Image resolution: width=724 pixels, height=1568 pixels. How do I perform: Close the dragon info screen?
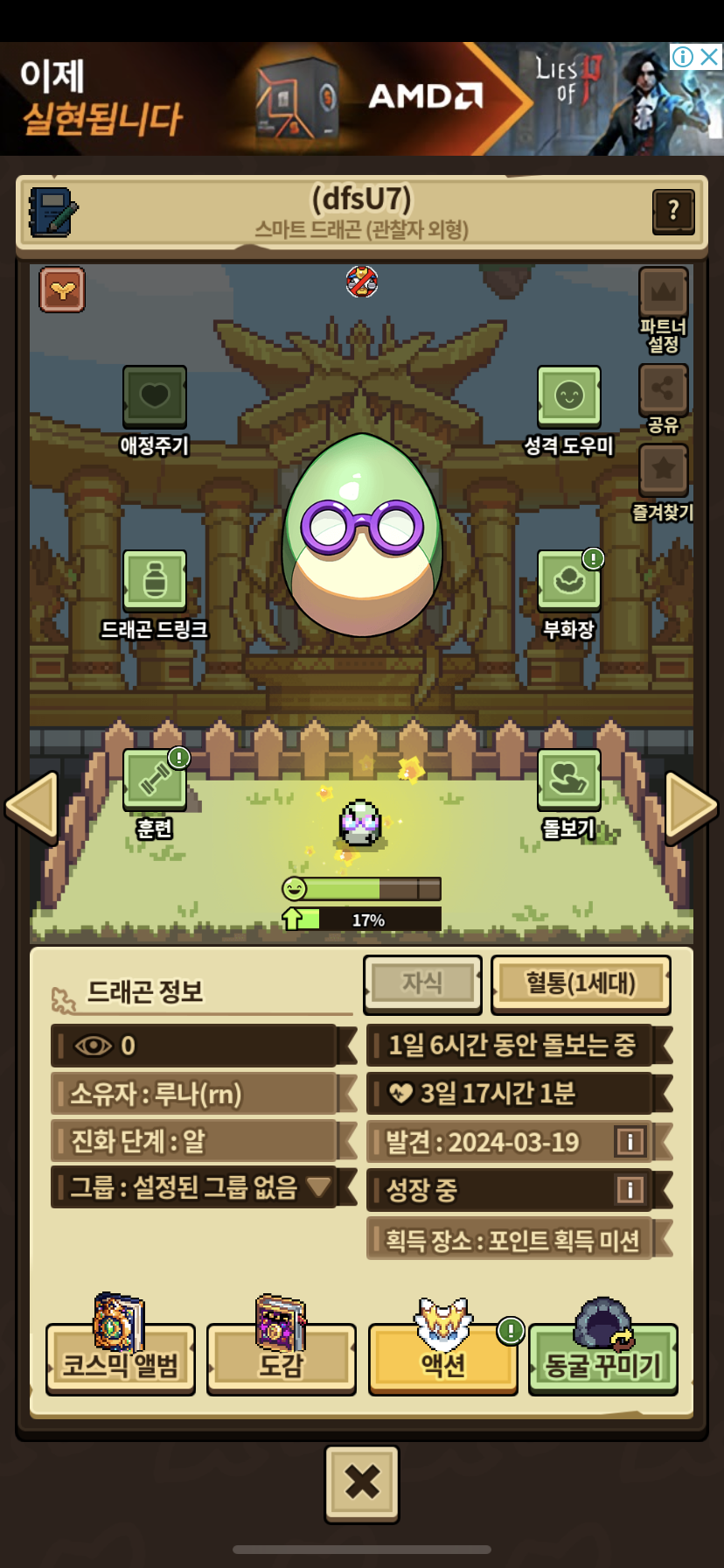tap(362, 1482)
